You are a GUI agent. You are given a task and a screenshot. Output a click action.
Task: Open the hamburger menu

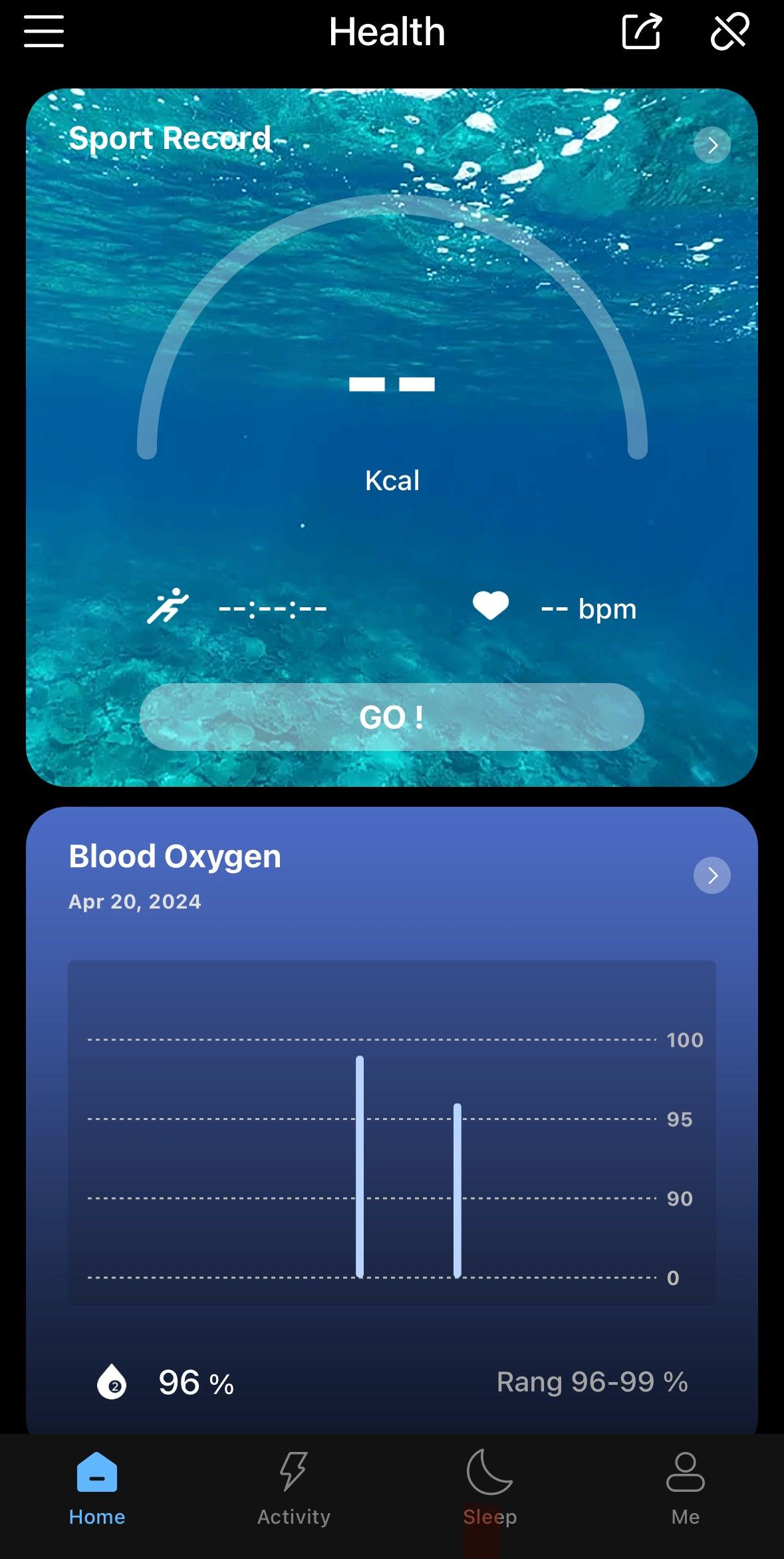(x=44, y=31)
